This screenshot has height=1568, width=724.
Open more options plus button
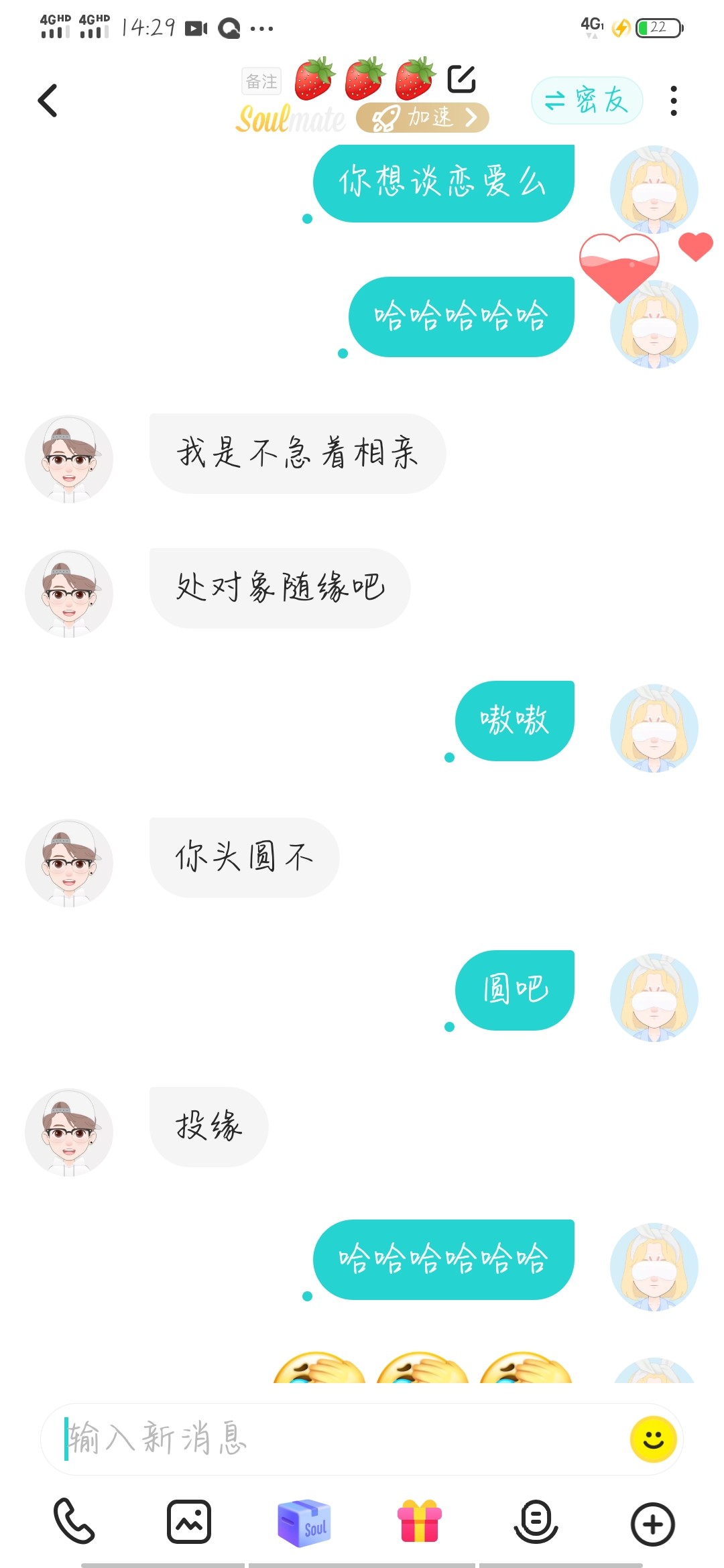(x=652, y=1524)
